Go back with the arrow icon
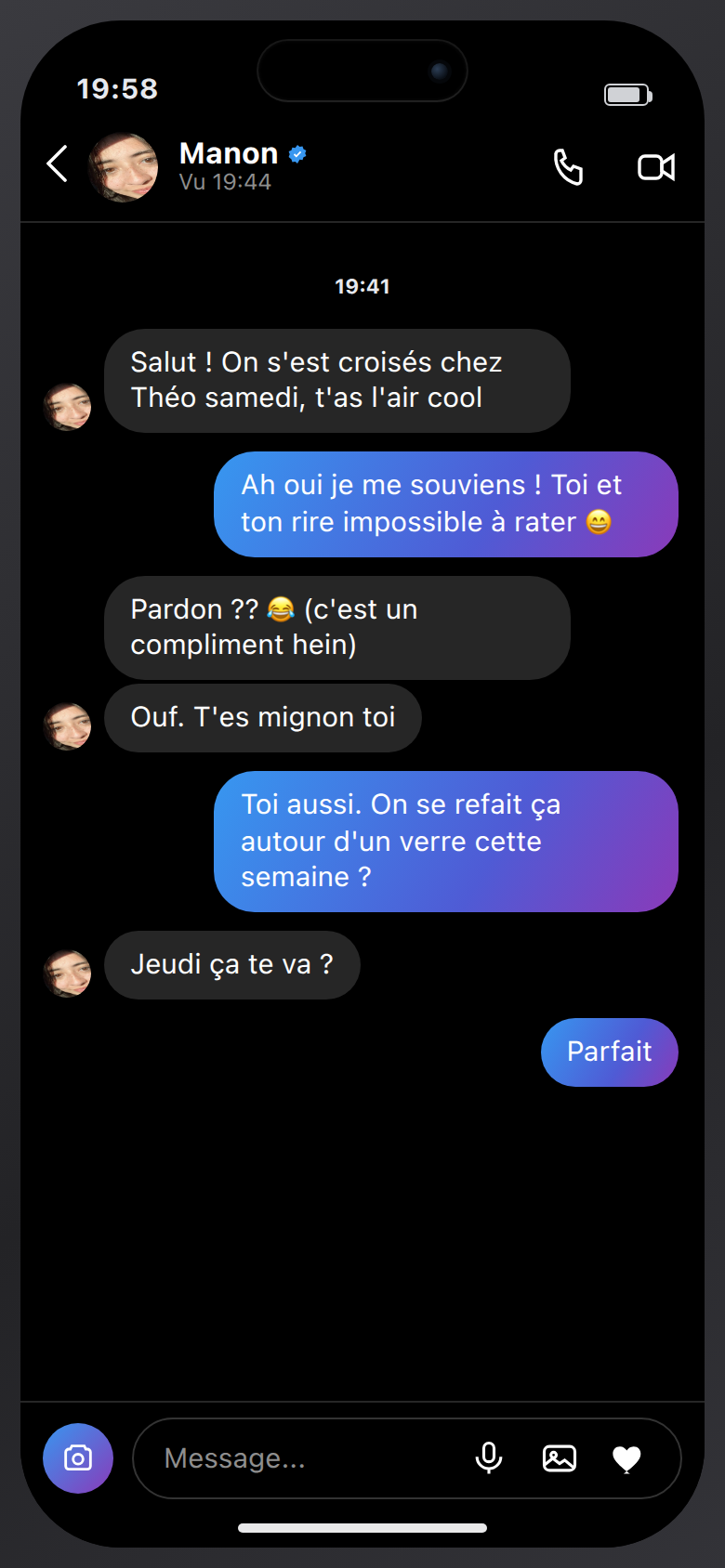The height and width of the screenshot is (1568, 725). point(58,164)
